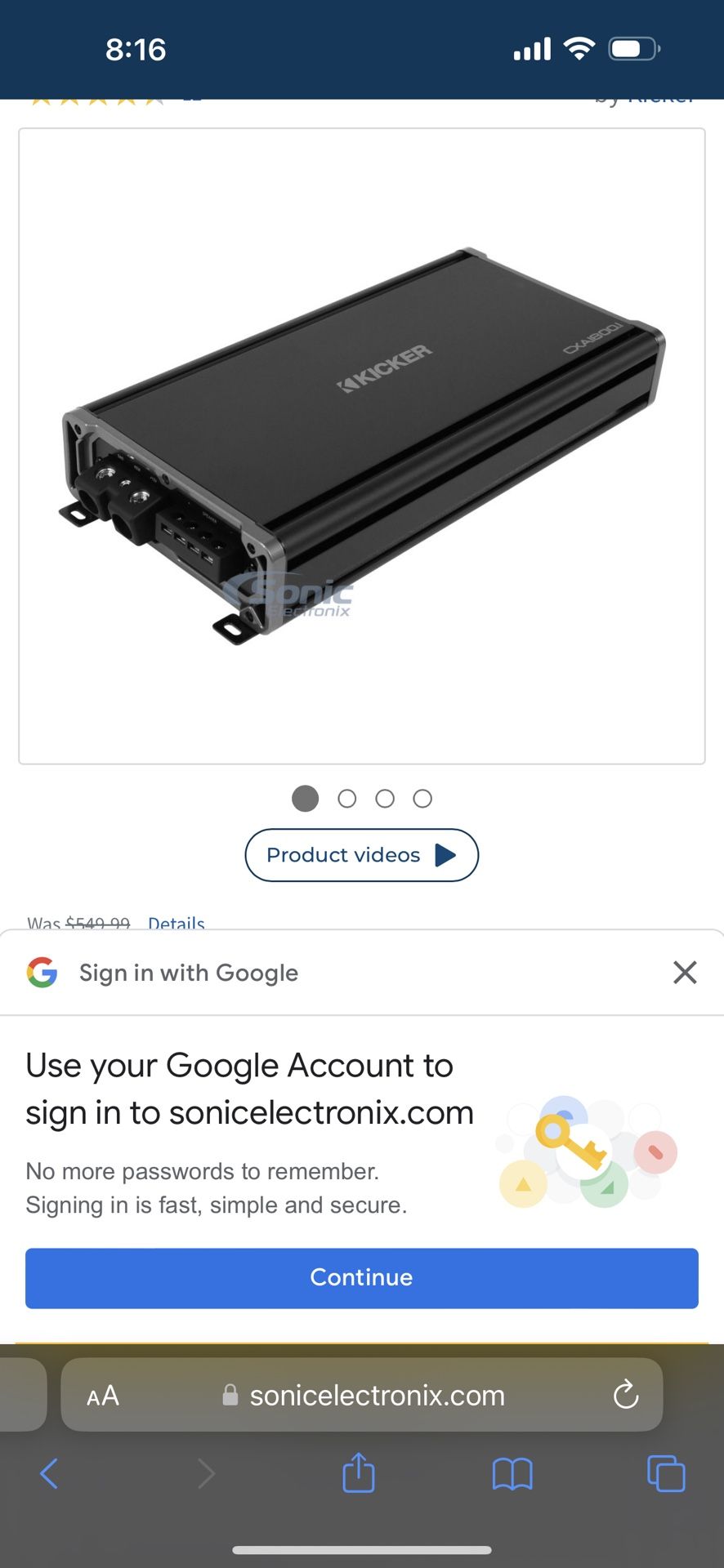Reload the sonicelectronix.com page

click(x=626, y=1395)
